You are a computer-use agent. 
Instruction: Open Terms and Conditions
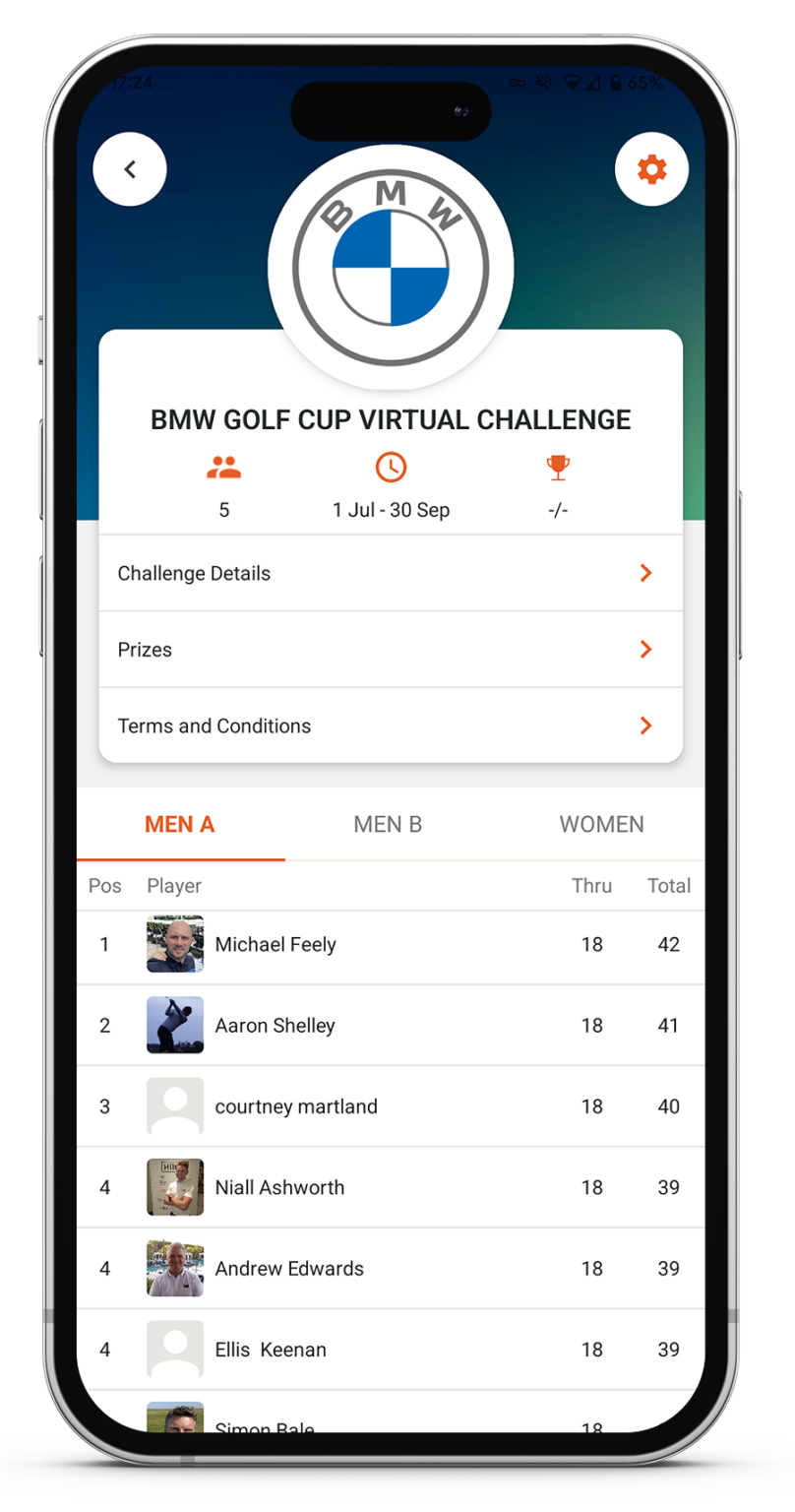[390, 725]
